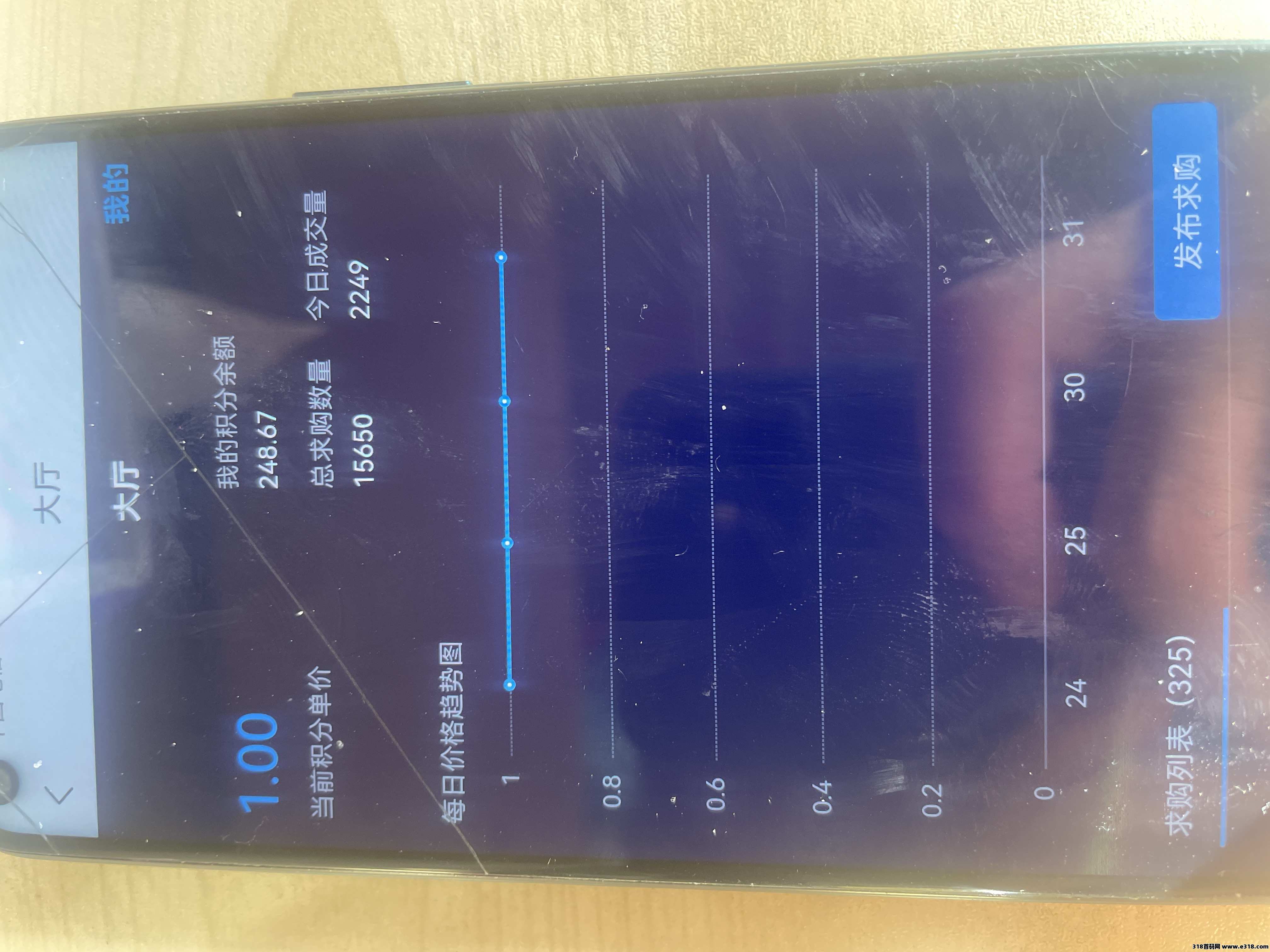Tap the 发布求购 button
The height and width of the screenshot is (952, 1270).
point(1186,211)
